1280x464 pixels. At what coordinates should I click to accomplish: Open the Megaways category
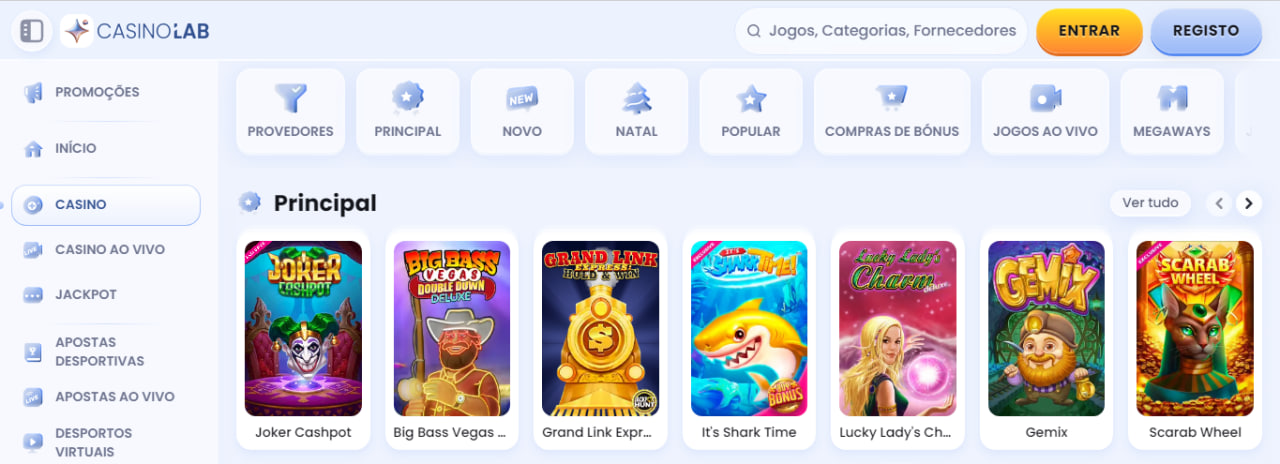tap(1171, 112)
